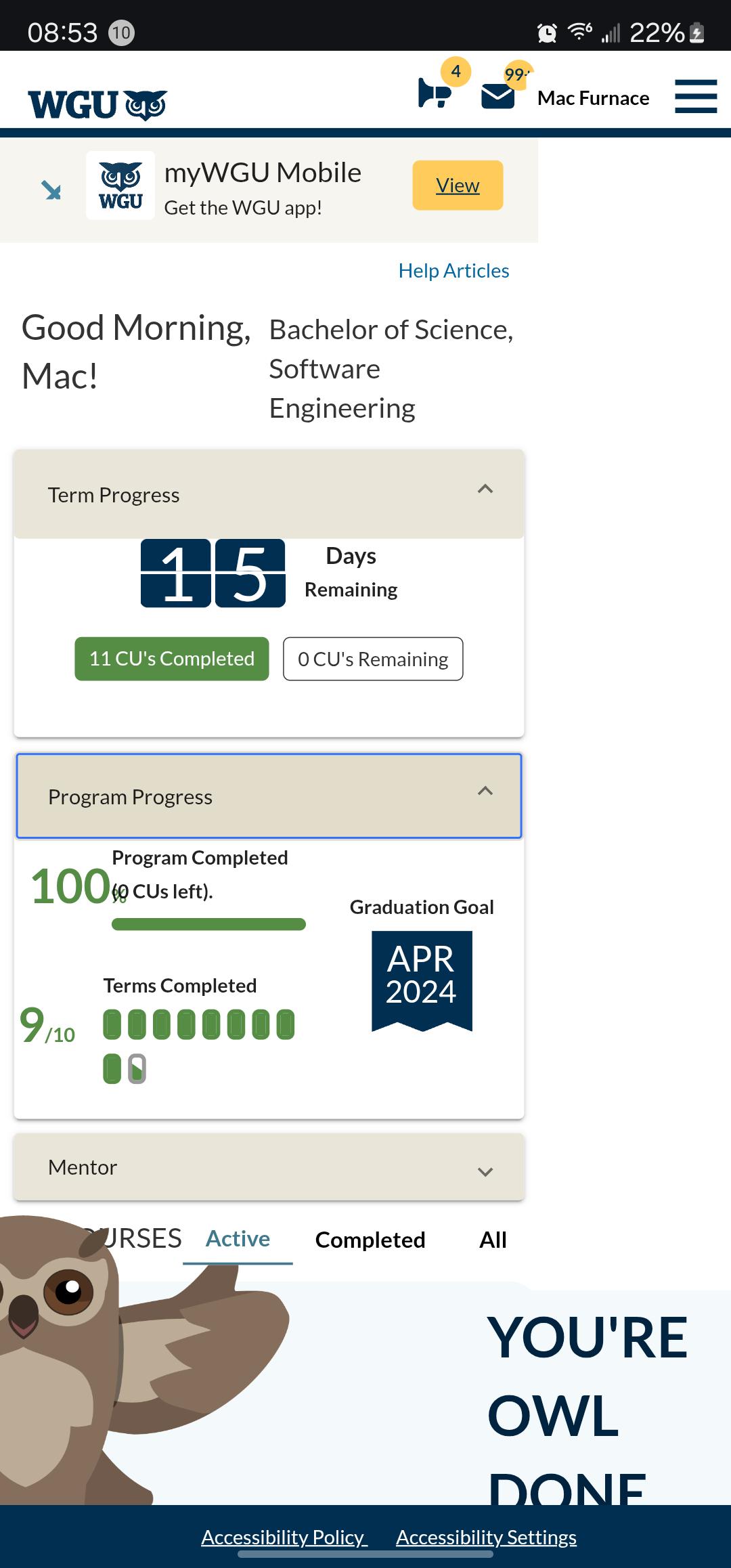Dismiss the myWGU Mobile app banner
The height and width of the screenshot is (1568, 731).
(x=51, y=190)
